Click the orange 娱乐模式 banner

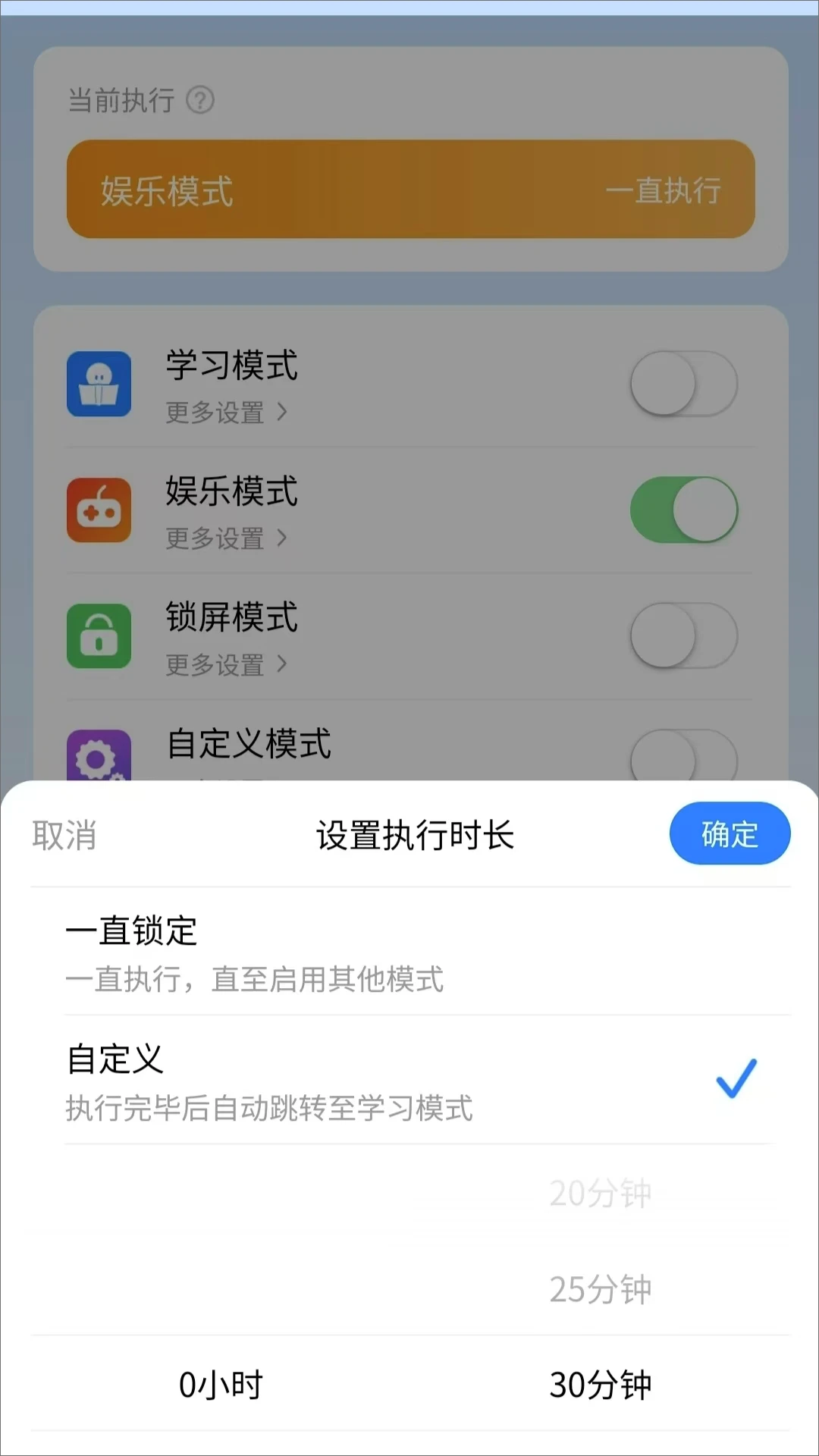click(x=409, y=189)
